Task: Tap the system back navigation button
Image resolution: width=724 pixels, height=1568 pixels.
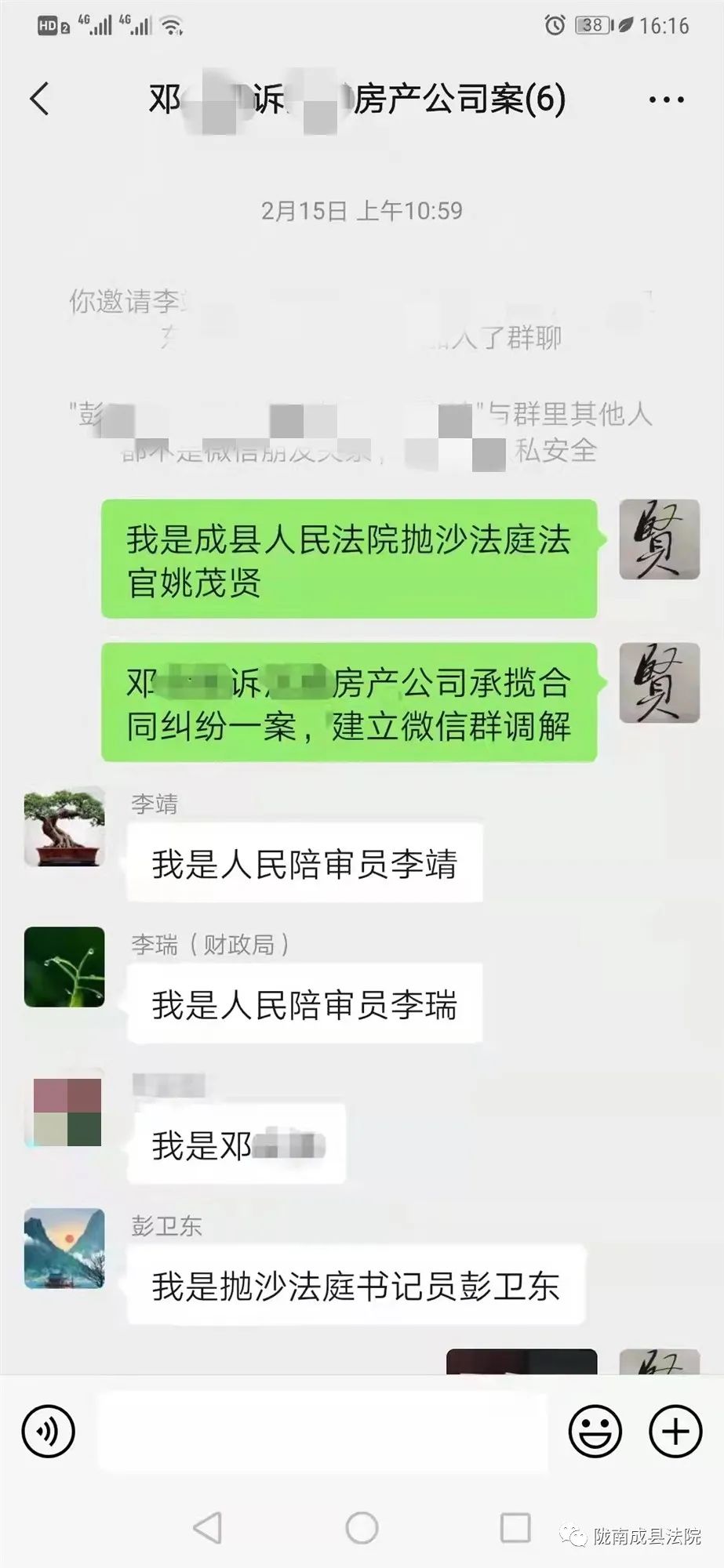Action: pyautogui.click(x=208, y=1527)
